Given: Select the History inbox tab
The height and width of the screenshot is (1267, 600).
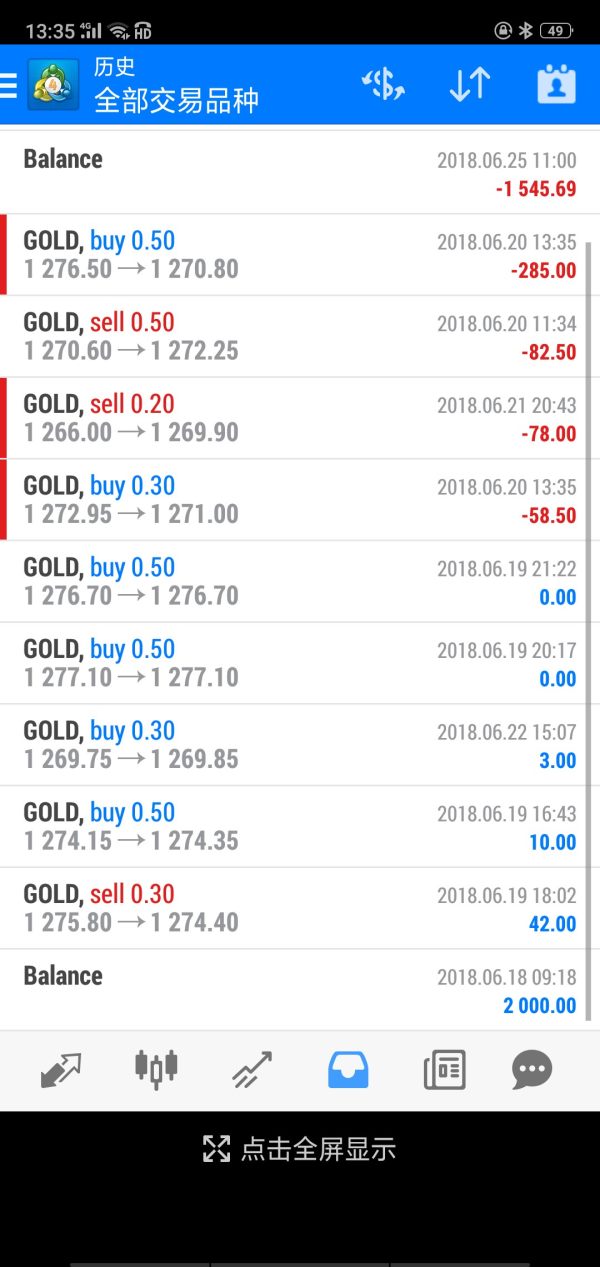Looking at the screenshot, I should [x=348, y=1071].
